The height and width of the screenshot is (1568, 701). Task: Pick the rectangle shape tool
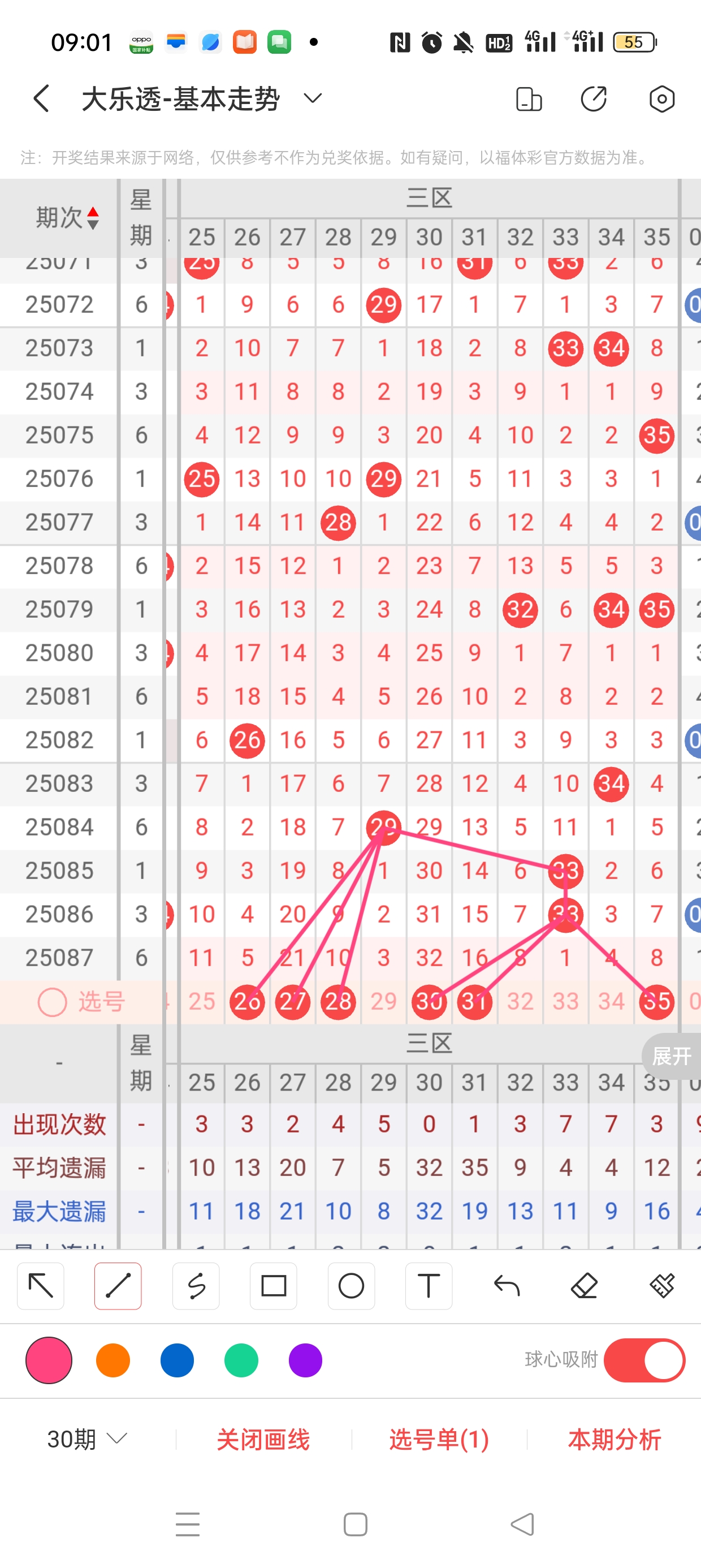point(273,1286)
